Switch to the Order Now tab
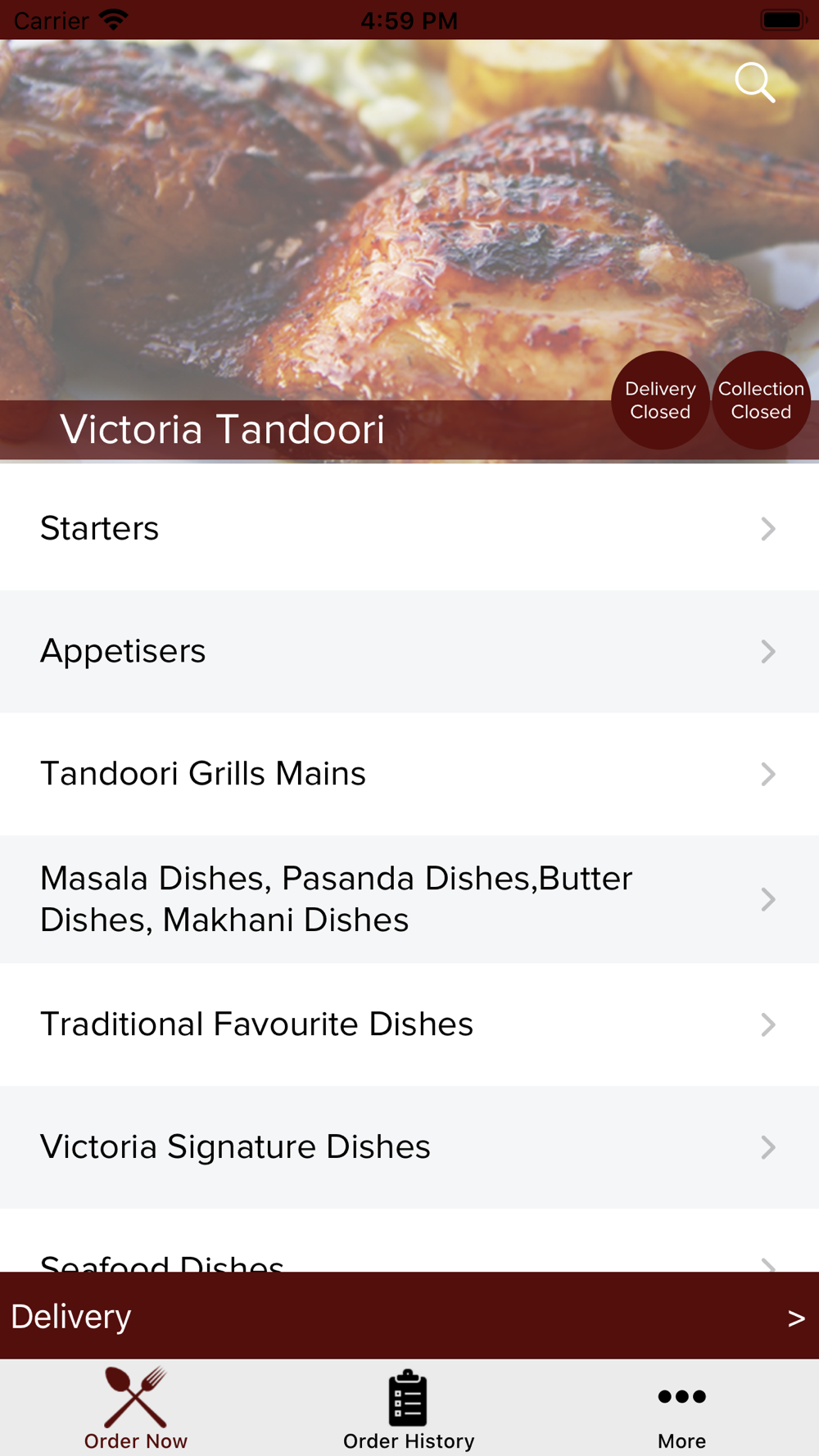This screenshot has height=1456, width=819. coord(136,1409)
